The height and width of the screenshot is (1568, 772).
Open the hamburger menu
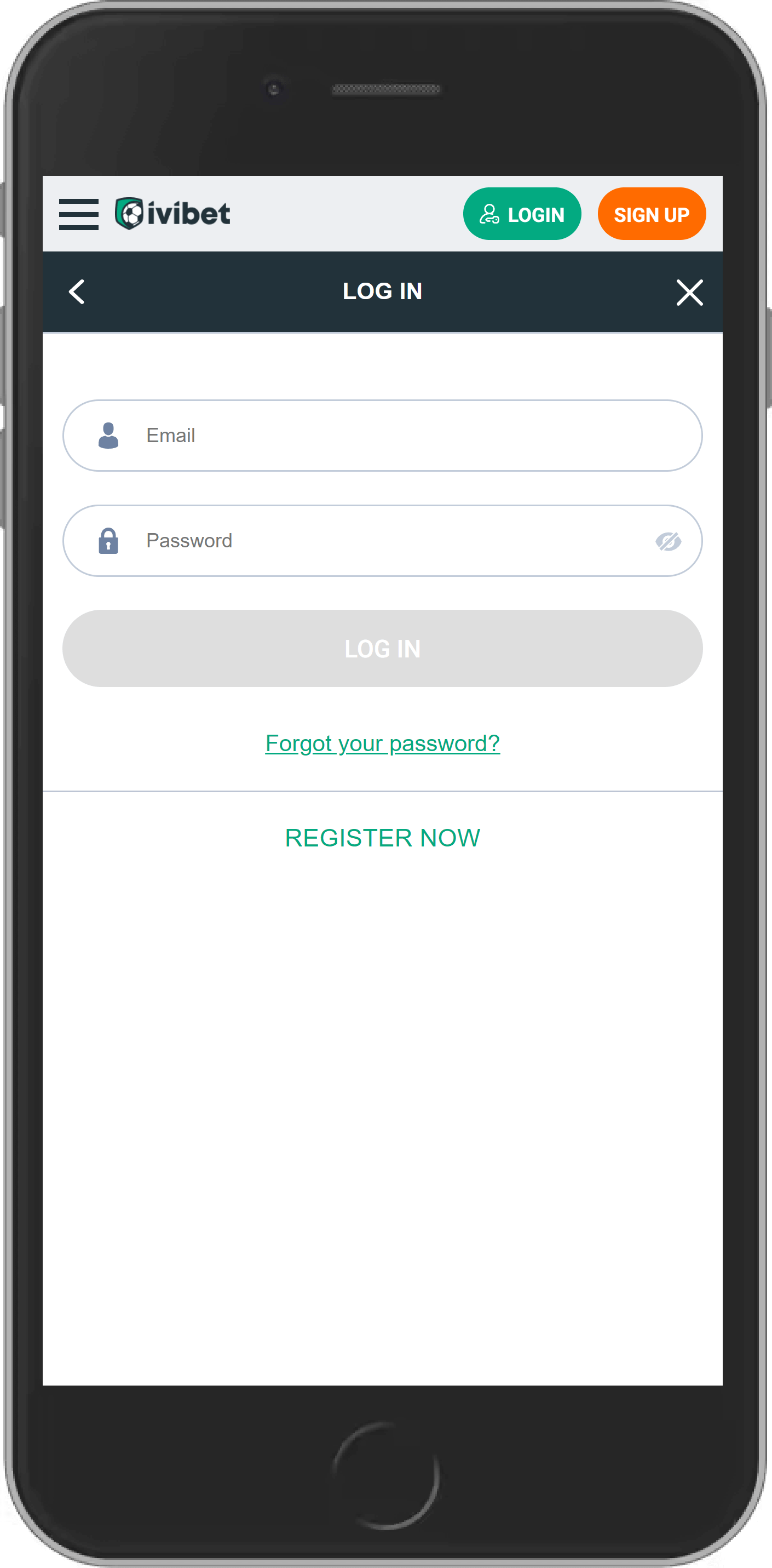[78, 214]
